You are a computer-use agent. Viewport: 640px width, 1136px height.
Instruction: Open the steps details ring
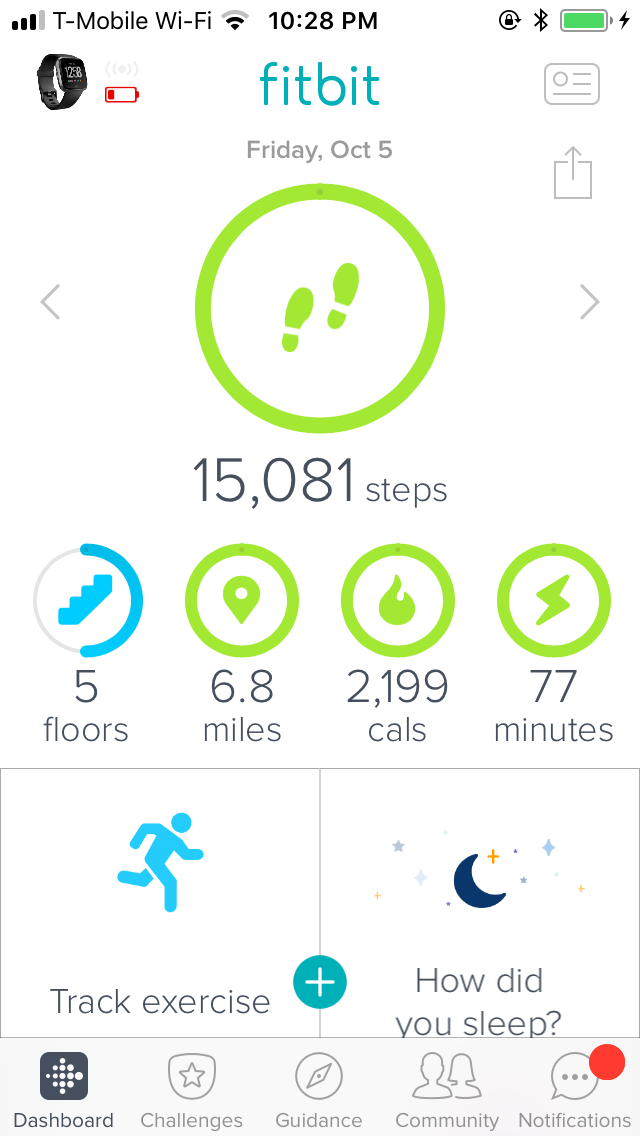(320, 308)
